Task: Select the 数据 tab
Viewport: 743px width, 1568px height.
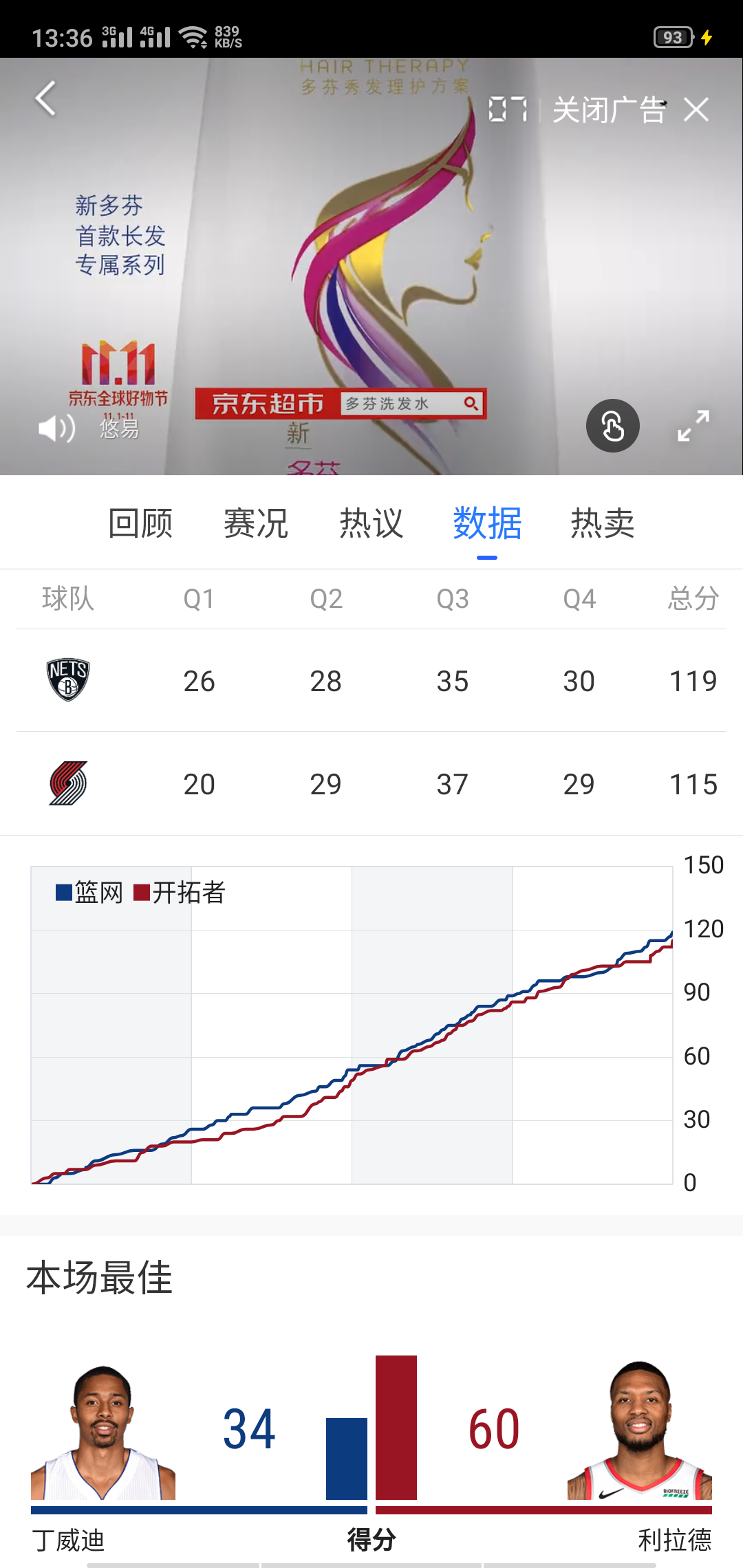Action: click(x=487, y=523)
